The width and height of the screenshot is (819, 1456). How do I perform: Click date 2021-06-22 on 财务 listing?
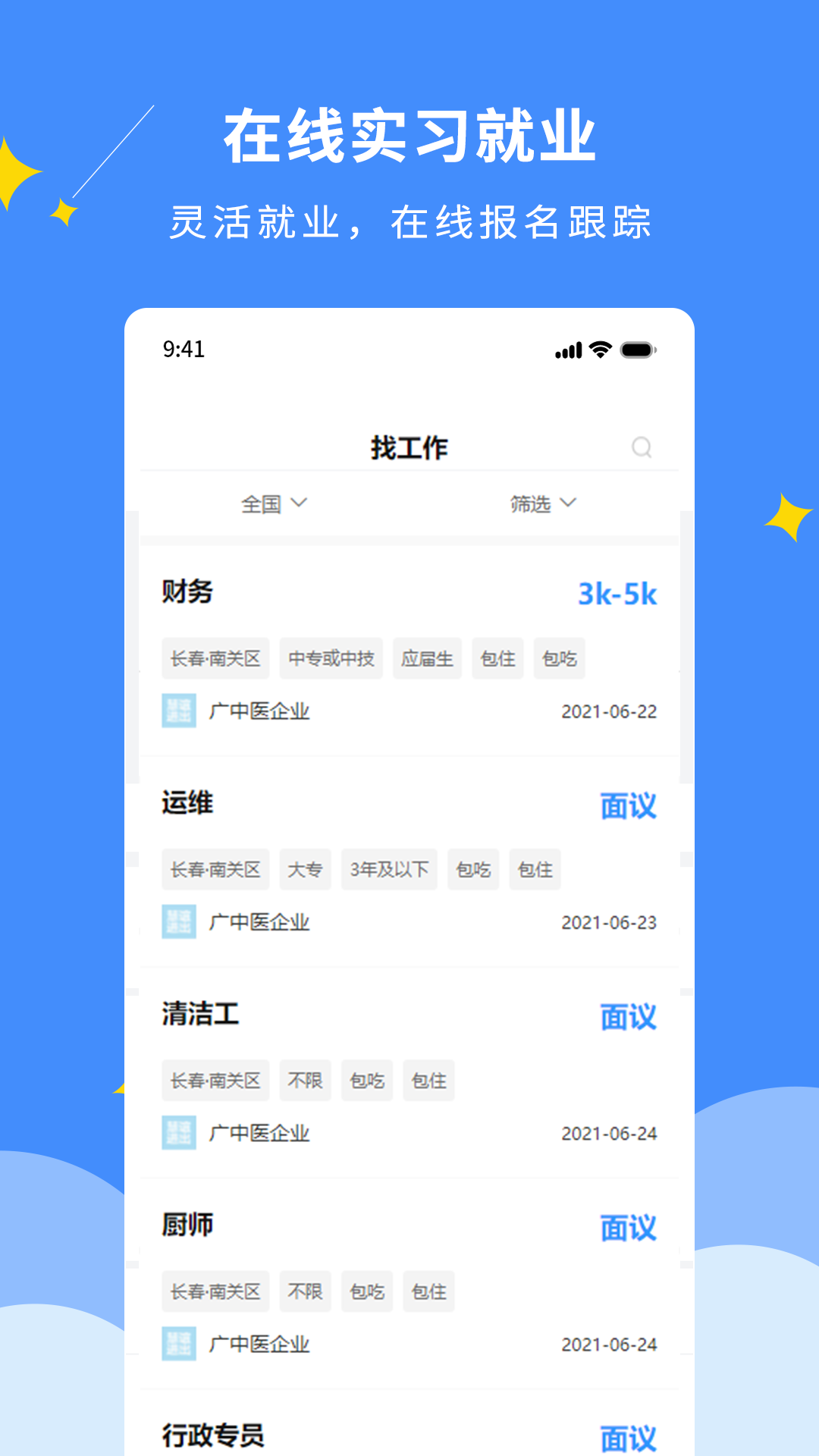click(609, 711)
